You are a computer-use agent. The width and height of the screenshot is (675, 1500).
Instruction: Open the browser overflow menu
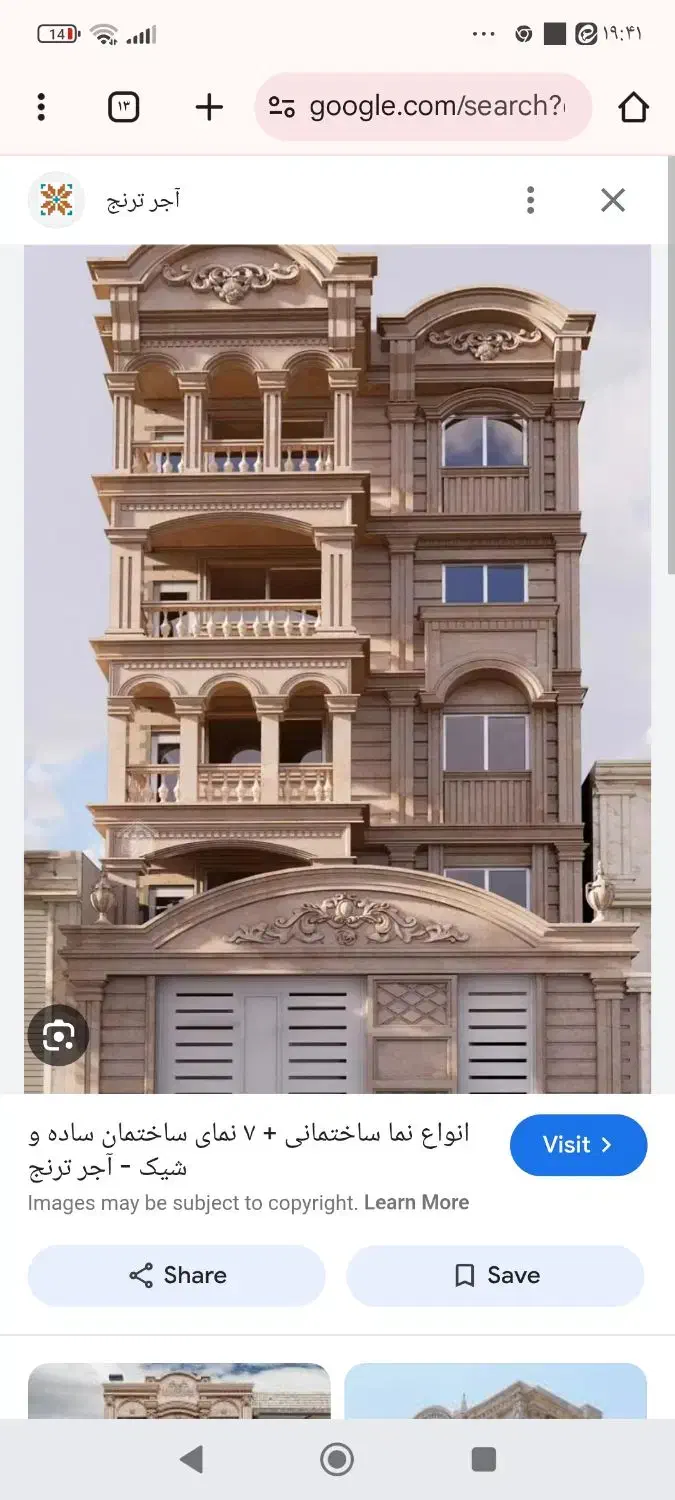[41, 107]
